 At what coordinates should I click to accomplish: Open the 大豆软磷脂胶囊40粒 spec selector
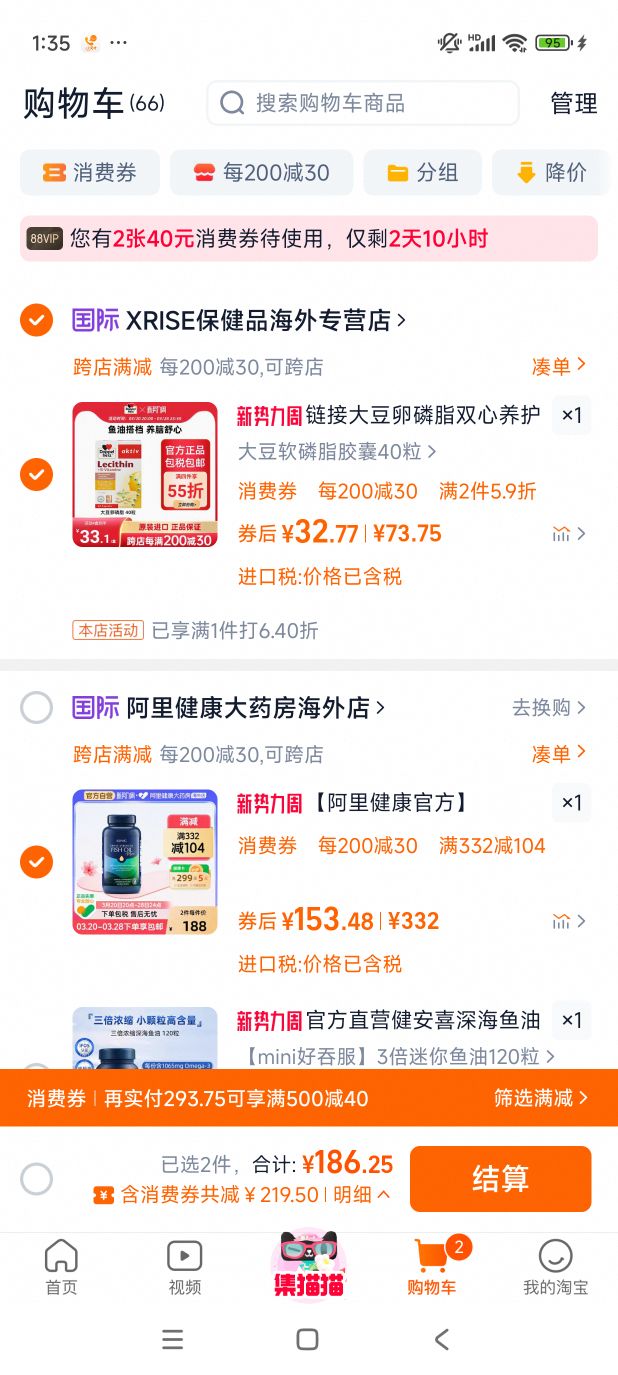click(337, 451)
